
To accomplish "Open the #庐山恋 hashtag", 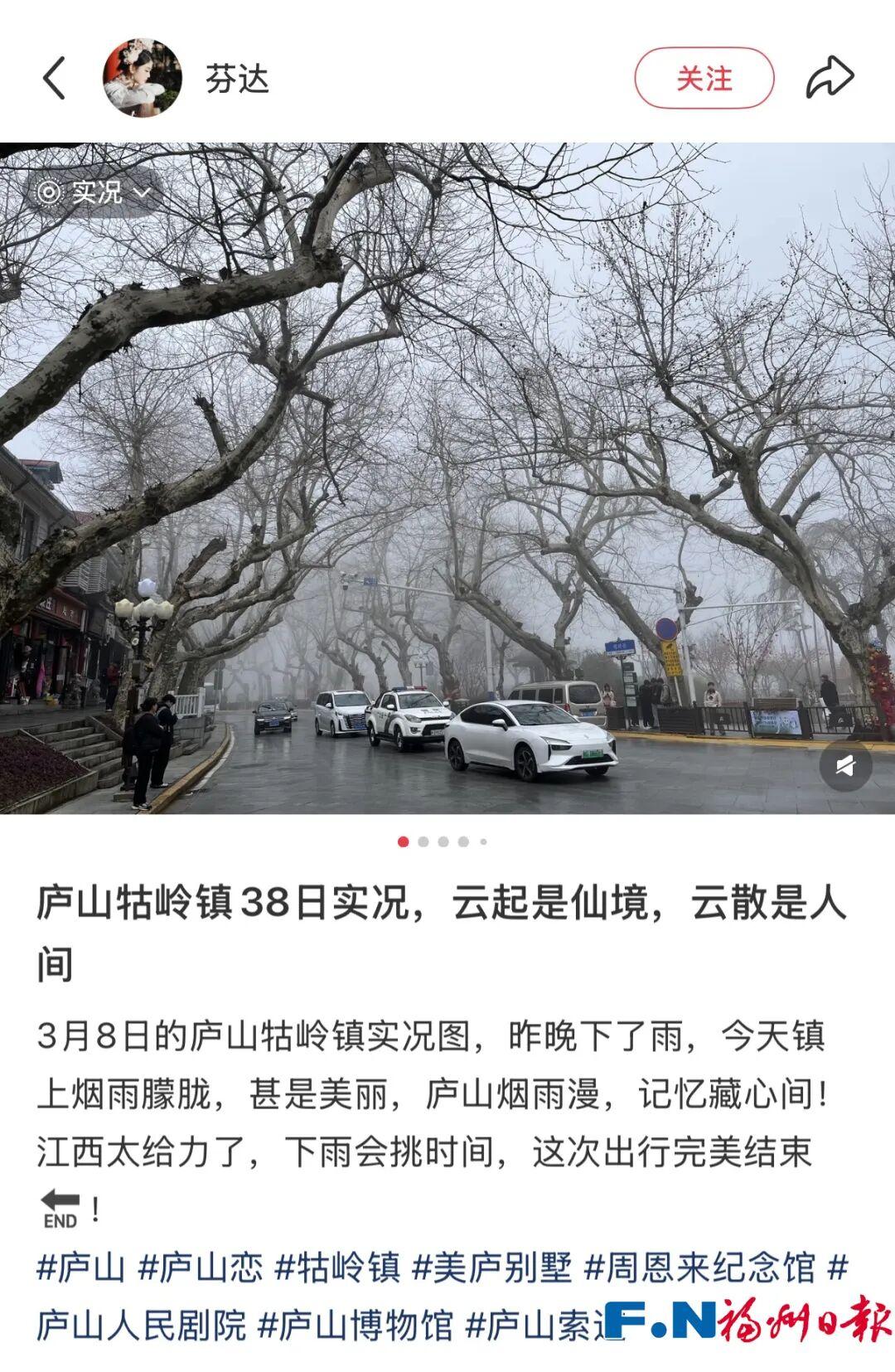I will (x=201, y=1267).
